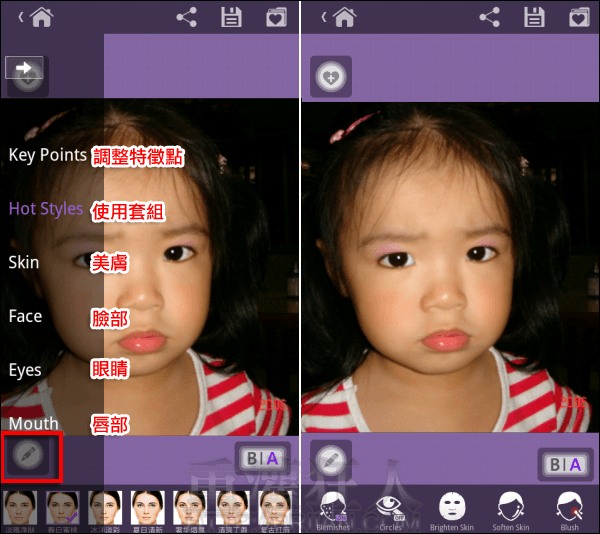Select Hot Styles from the side menu

point(46,209)
